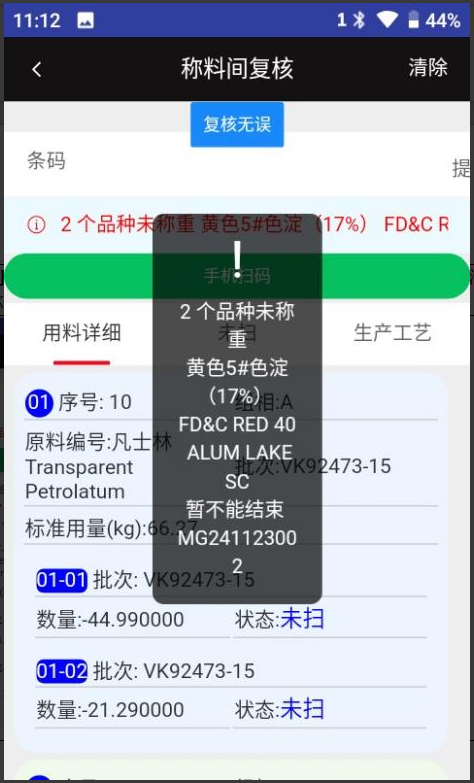
Task: Start scanning with the green 手机扫码 button
Action: (237, 276)
